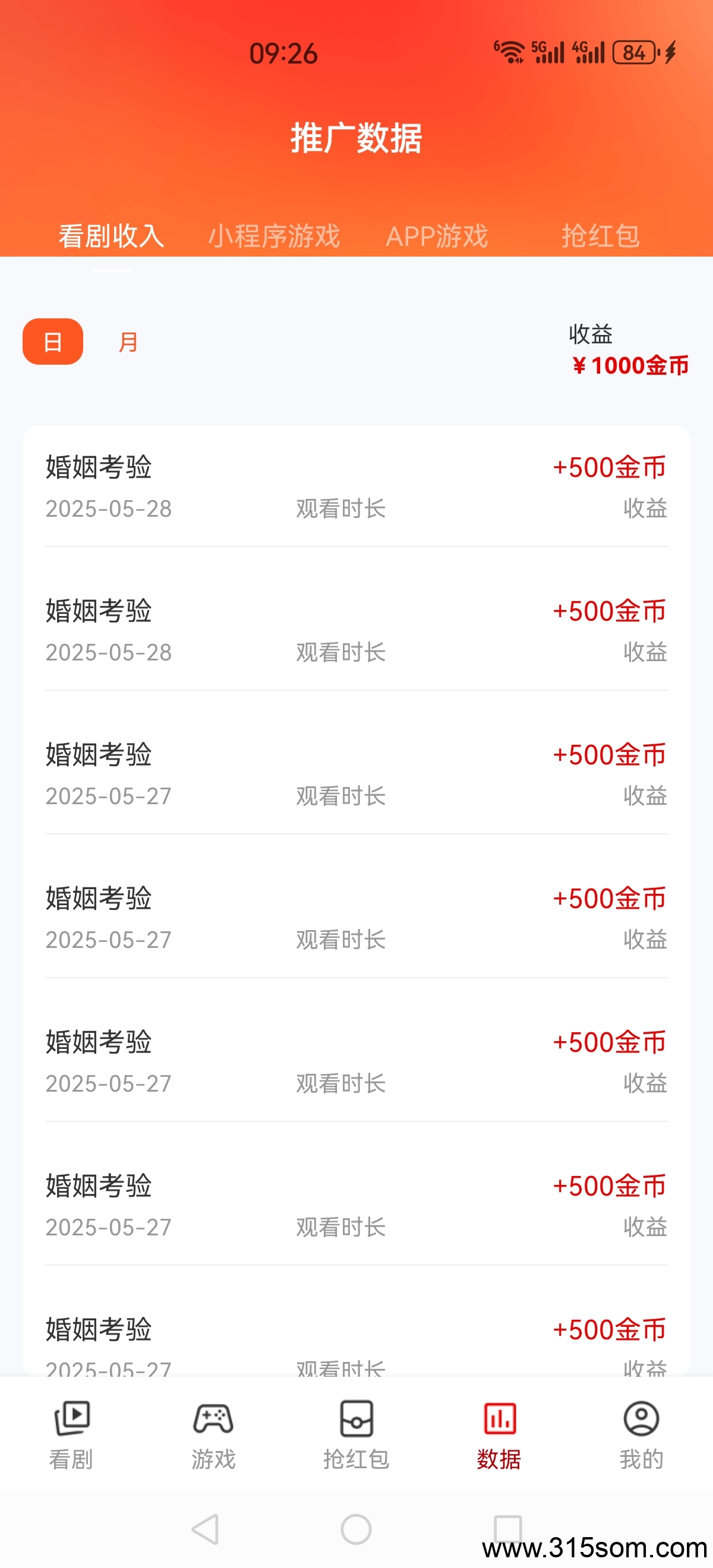Image resolution: width=713 pixels, height=1568 pixels.
Task: Switch to the 小程序游戏 tab
Action: tap(274, 236)
